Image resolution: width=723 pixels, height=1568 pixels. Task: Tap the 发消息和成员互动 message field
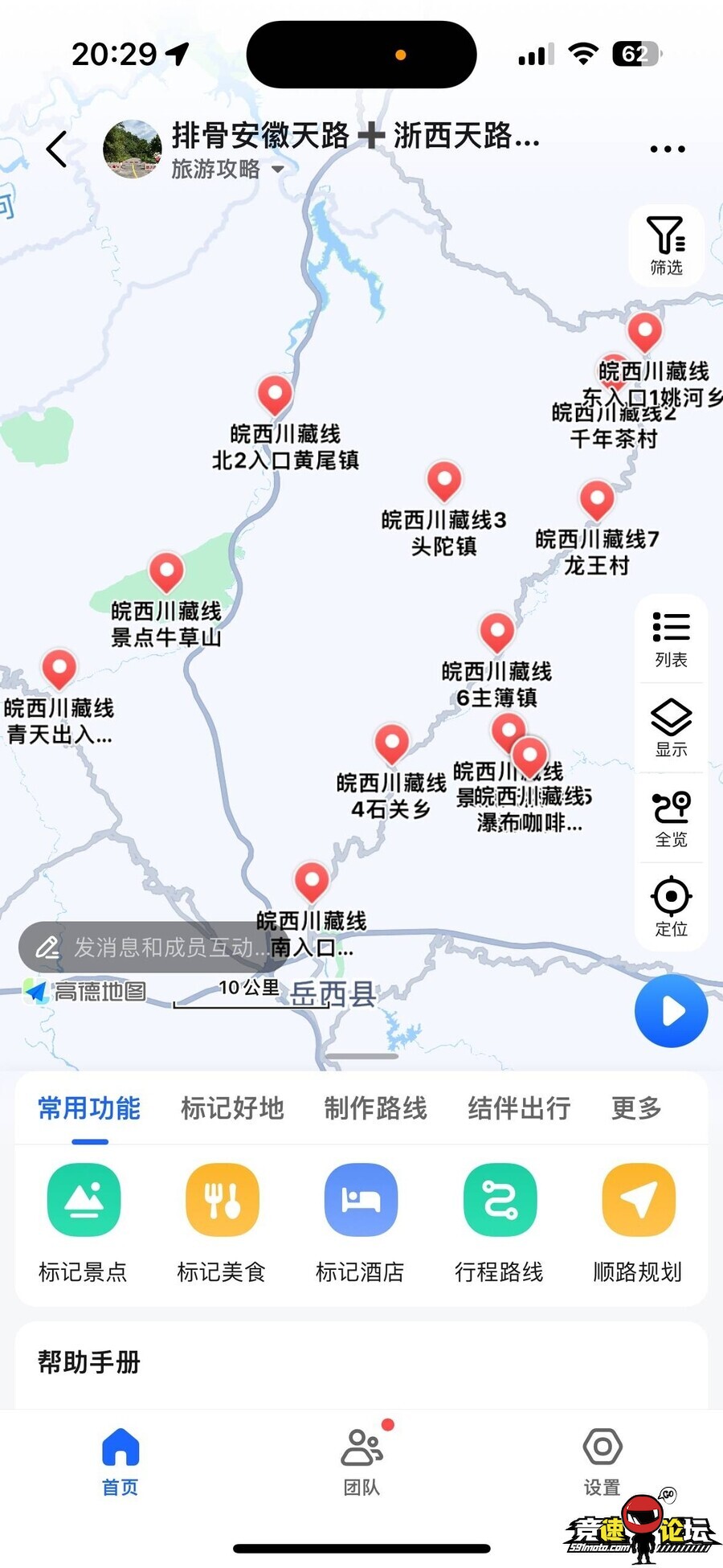pyautogui.click(x=153, y=947)
